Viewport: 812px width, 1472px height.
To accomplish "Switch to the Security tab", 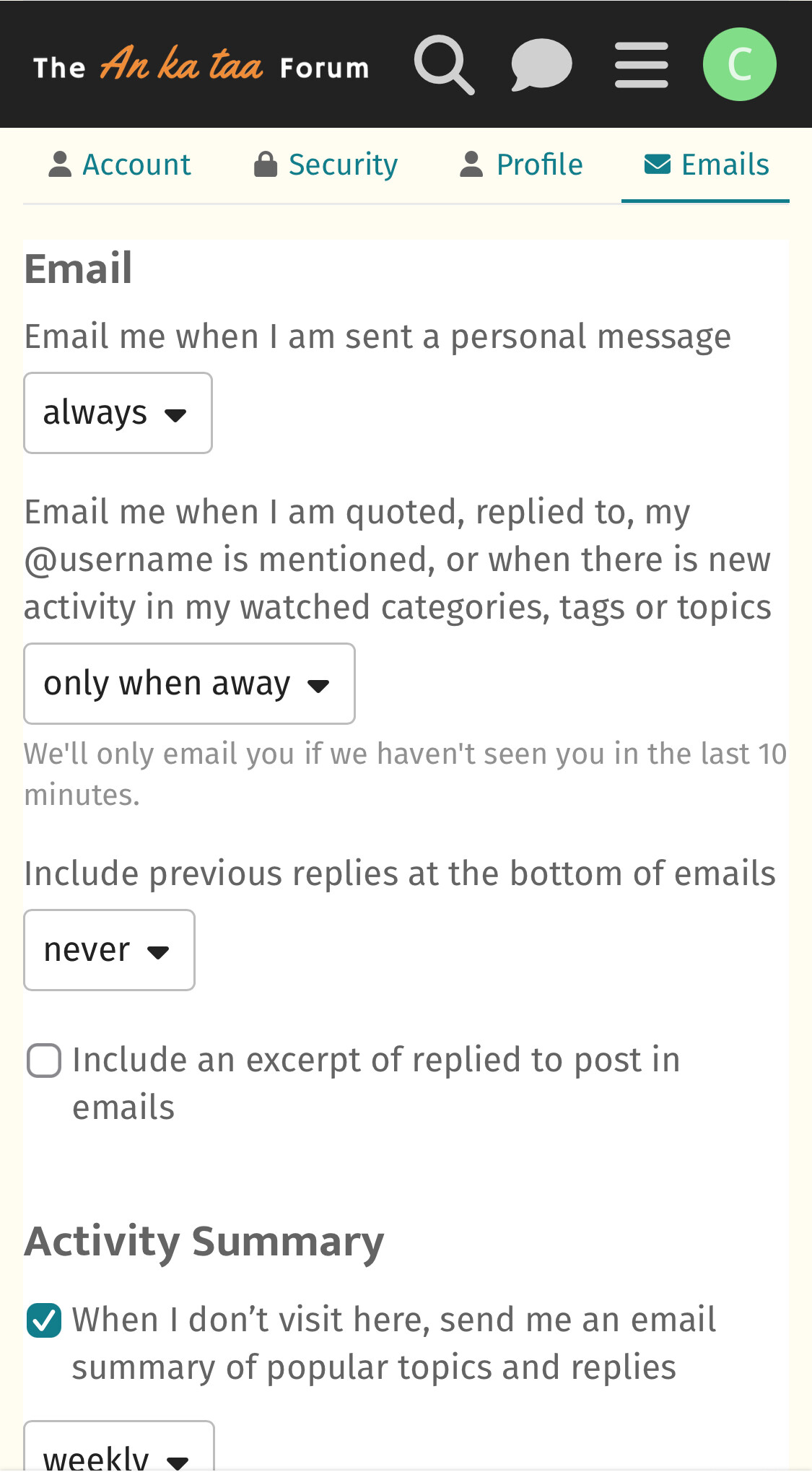I will 326,165.
